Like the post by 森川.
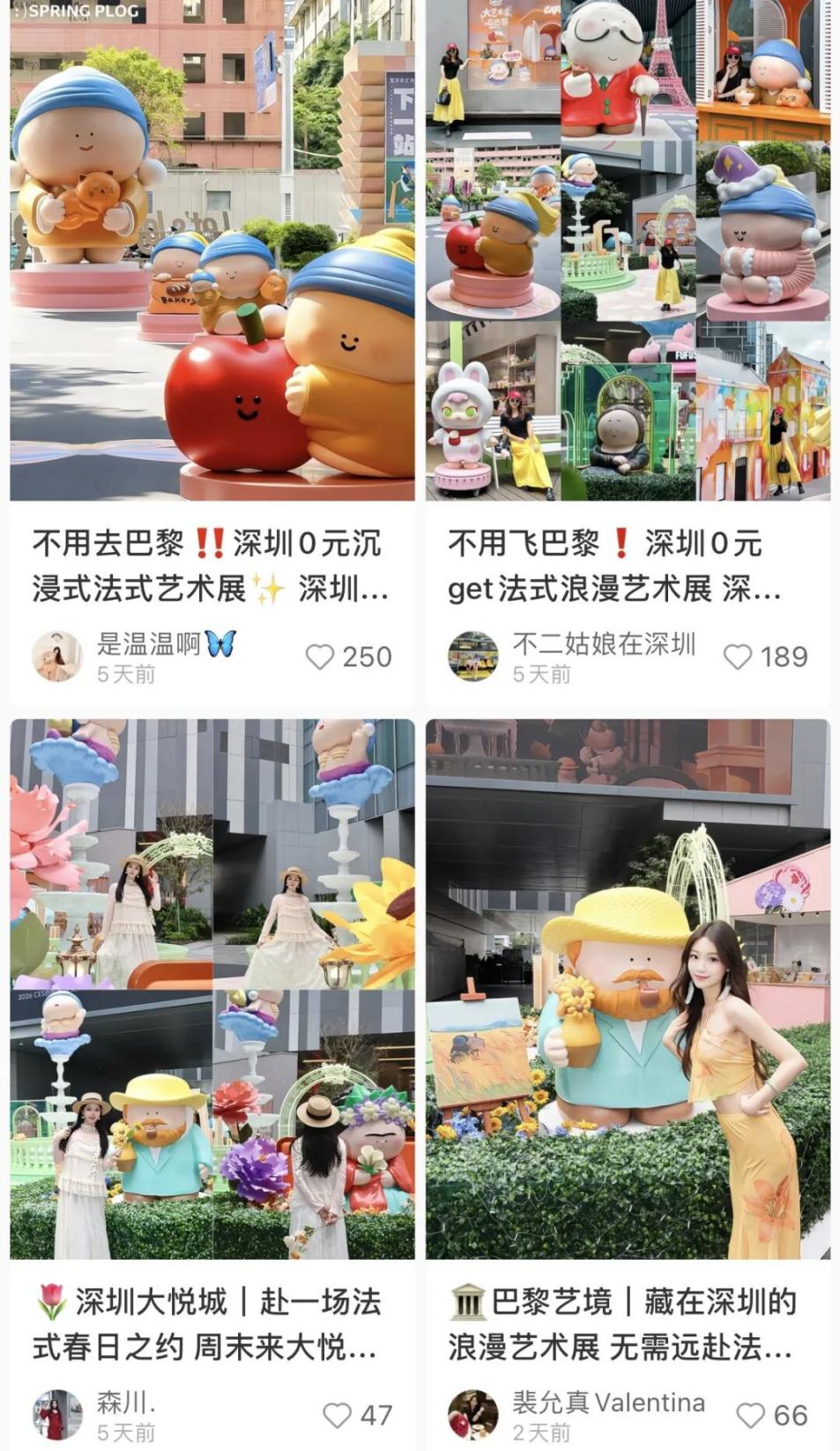Viewport: 840px width, 1451px height. click(x=337, y=1415)
